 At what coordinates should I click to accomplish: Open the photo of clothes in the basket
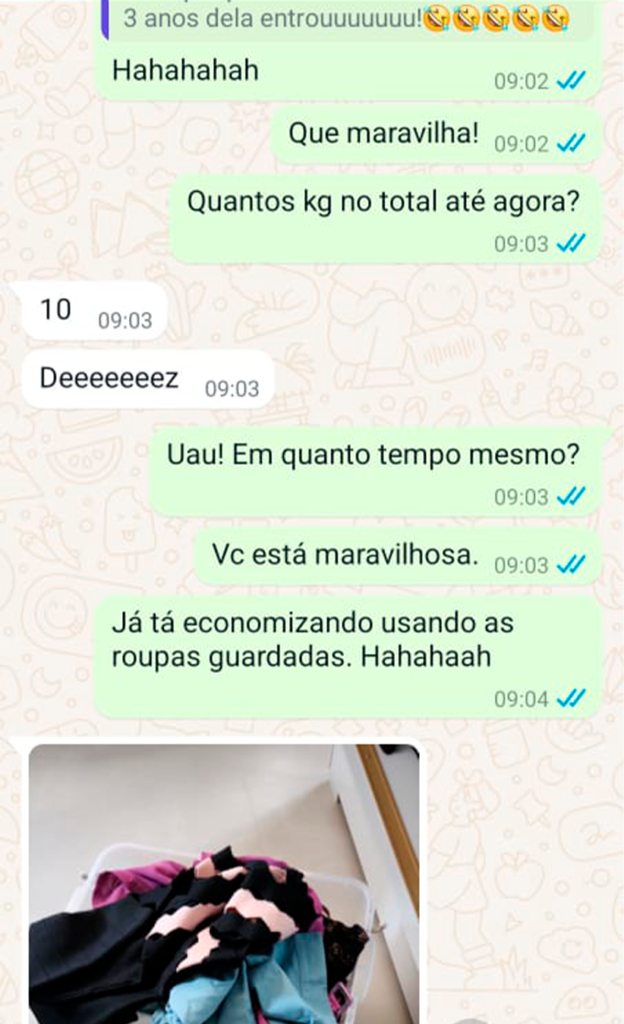pyautogui.click(x=223, y=883)
